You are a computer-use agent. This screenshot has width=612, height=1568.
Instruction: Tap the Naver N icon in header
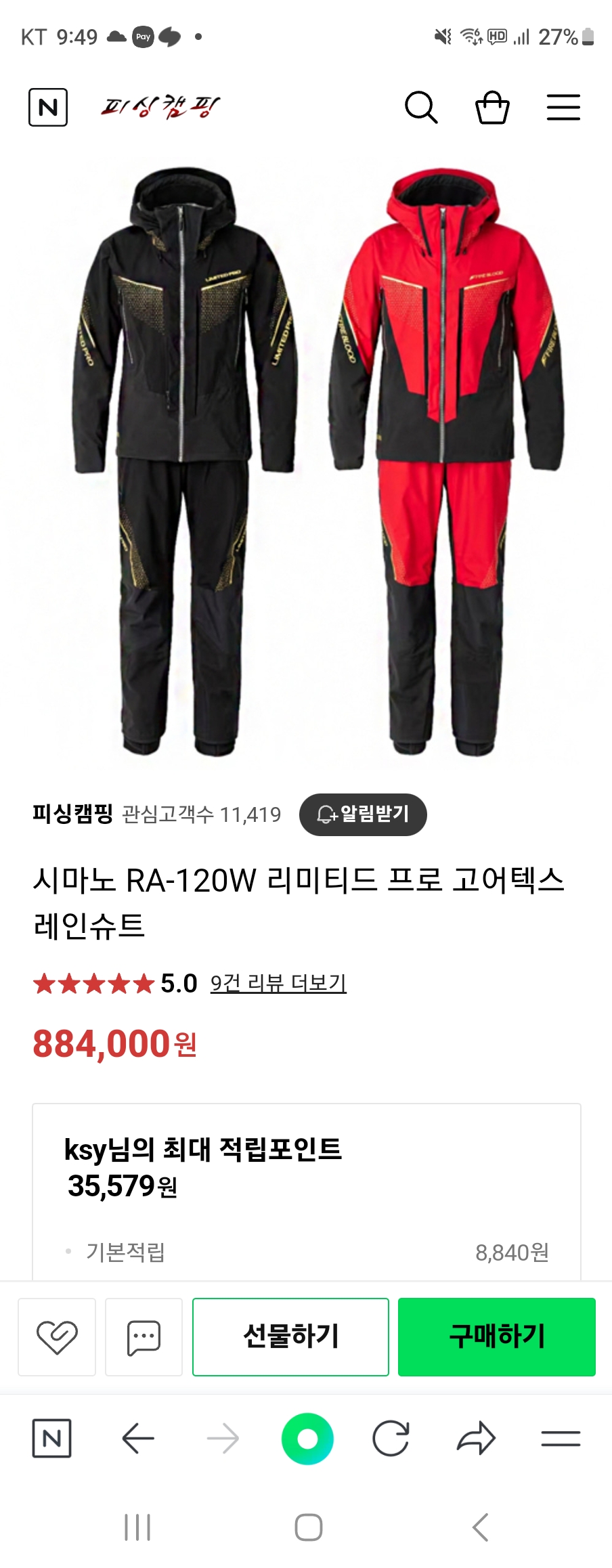[x=48, y=107]
